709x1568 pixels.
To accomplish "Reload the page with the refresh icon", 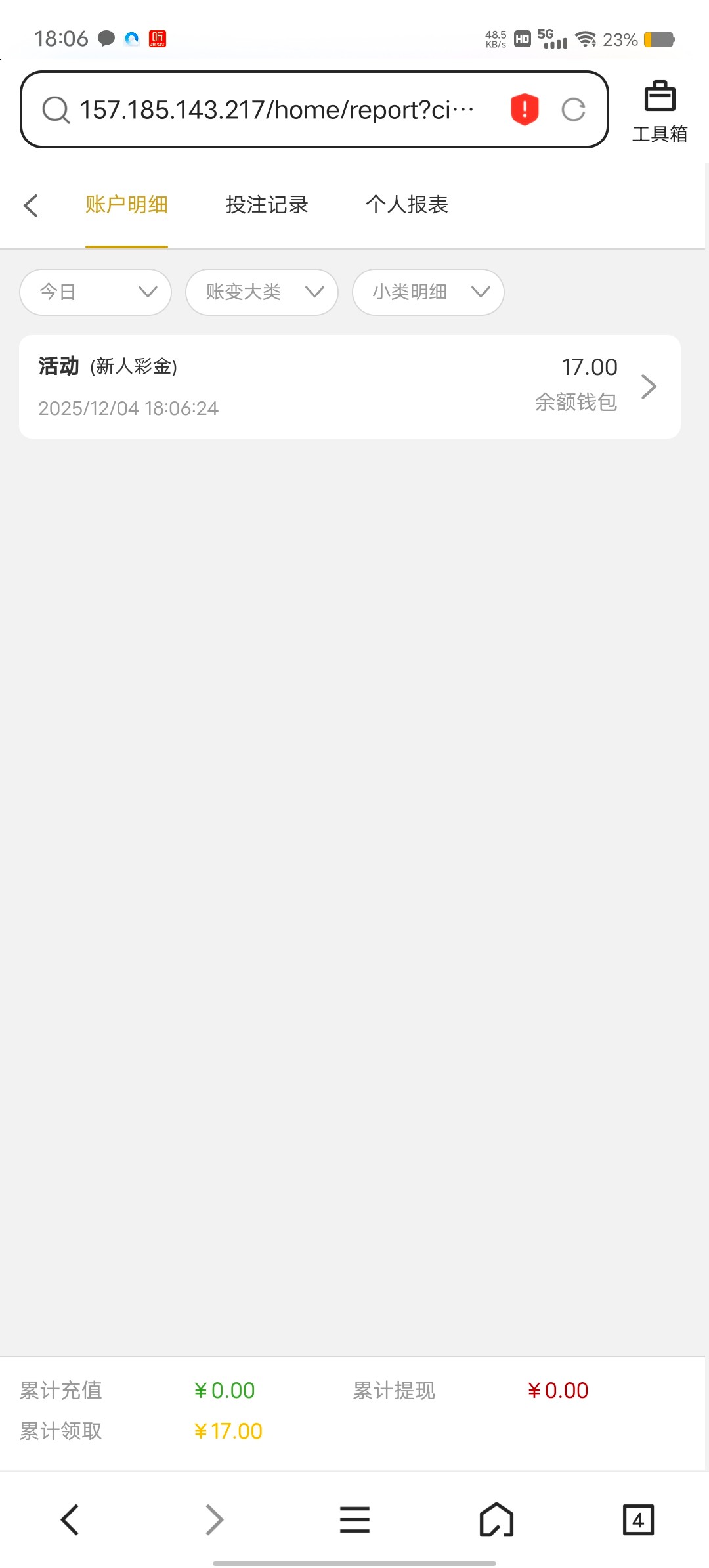I will [573, 110].
